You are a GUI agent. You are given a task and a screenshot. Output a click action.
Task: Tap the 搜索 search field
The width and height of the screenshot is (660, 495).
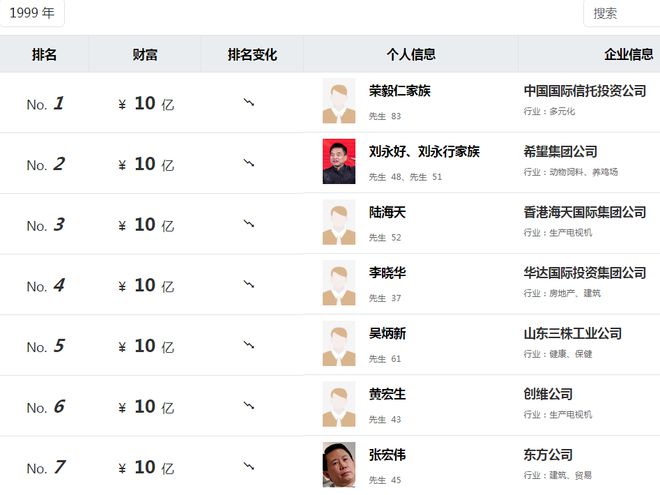coord(620,13)
